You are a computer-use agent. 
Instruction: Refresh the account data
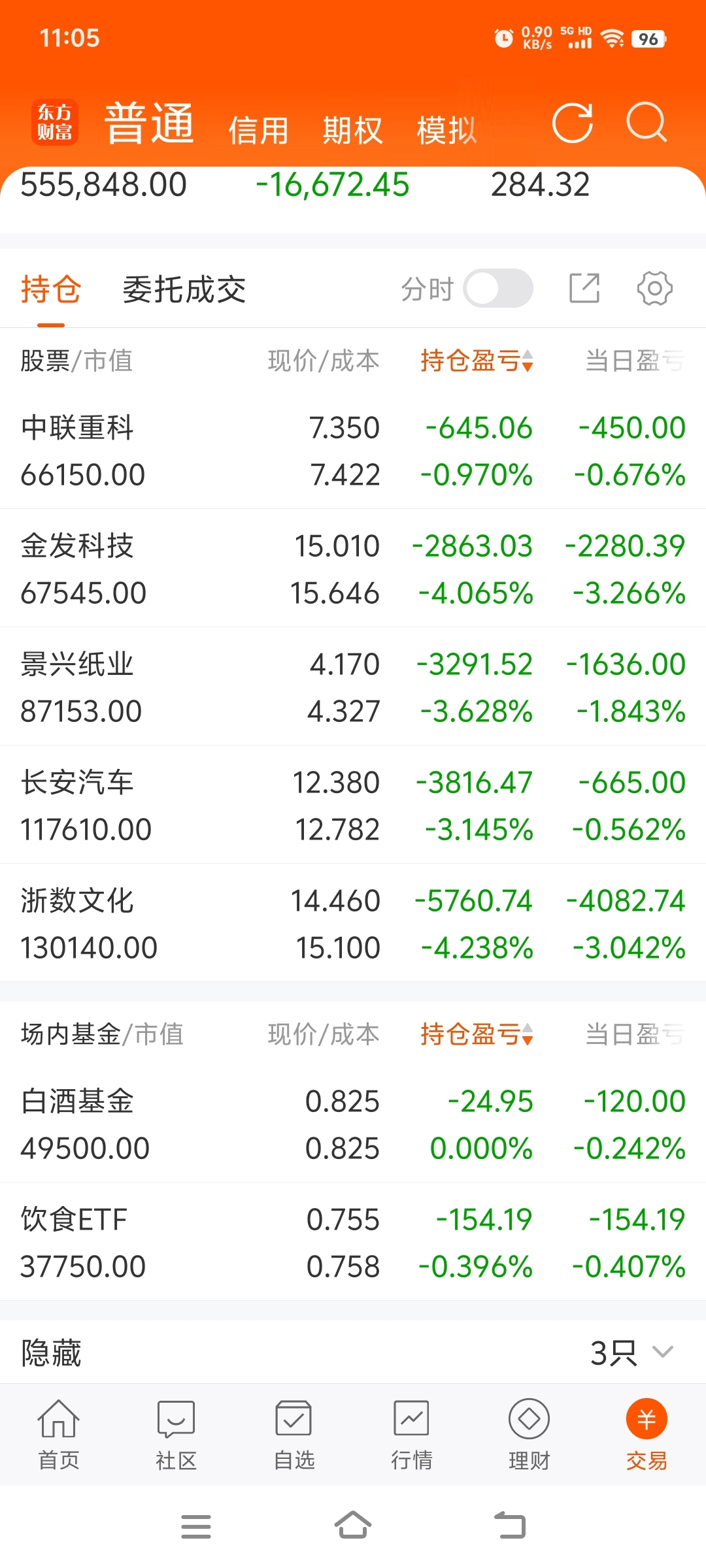click(x=572, y=122)
